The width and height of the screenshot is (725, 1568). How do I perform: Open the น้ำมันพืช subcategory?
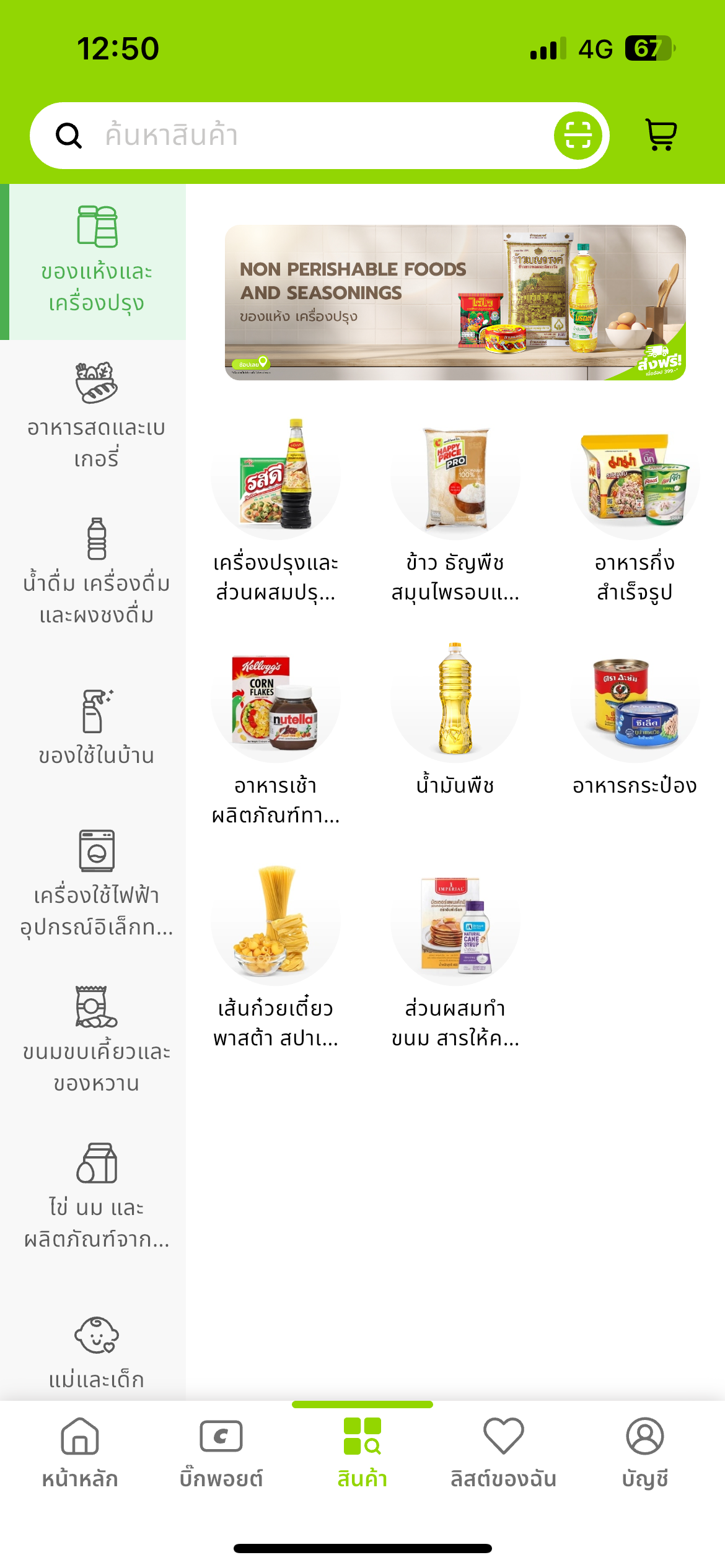pyautogui.click(x=455, y=718)
